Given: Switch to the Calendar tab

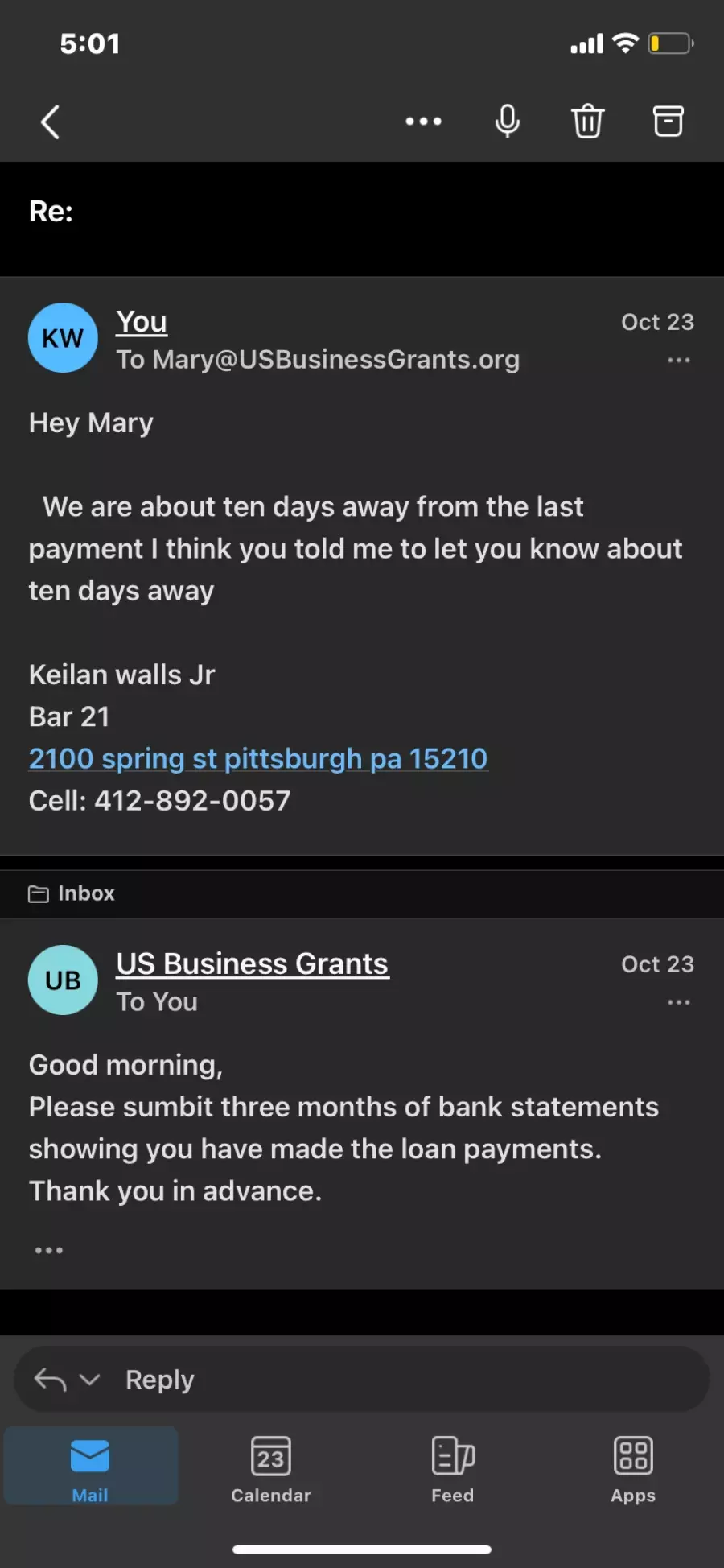Looking at the screenshot, I should pos(271,1467).
